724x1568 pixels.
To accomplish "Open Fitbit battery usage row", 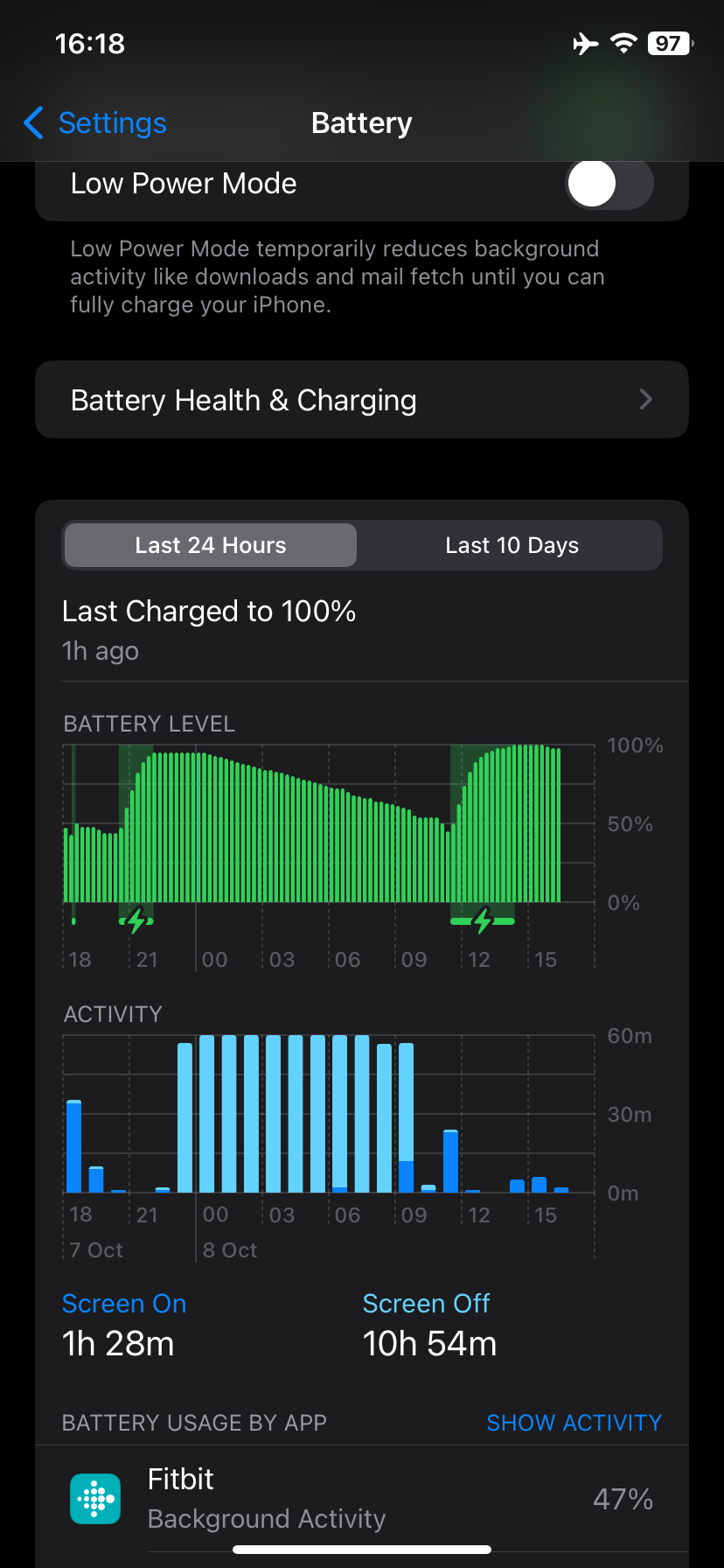I will [x=362, y=1499].
